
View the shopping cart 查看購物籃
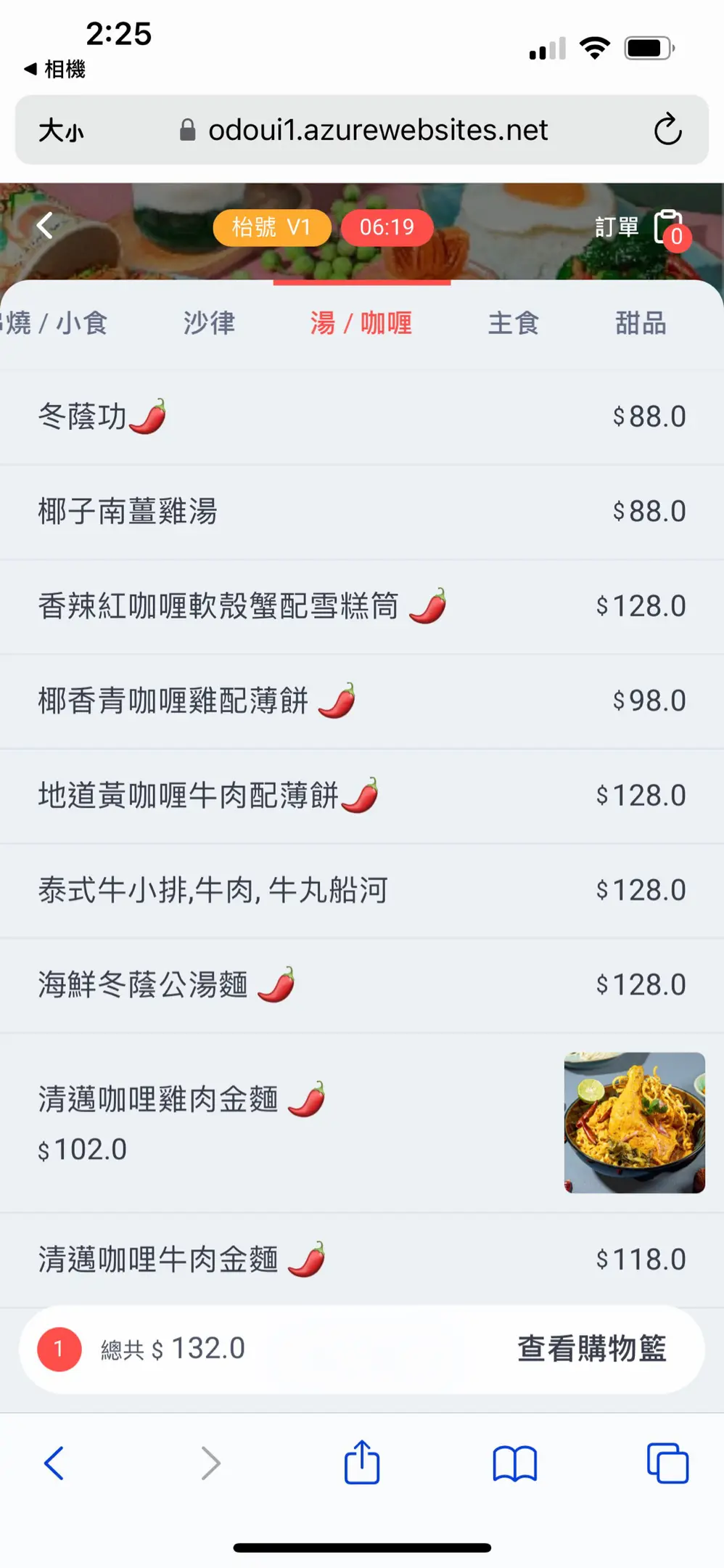click(591, 1349)
